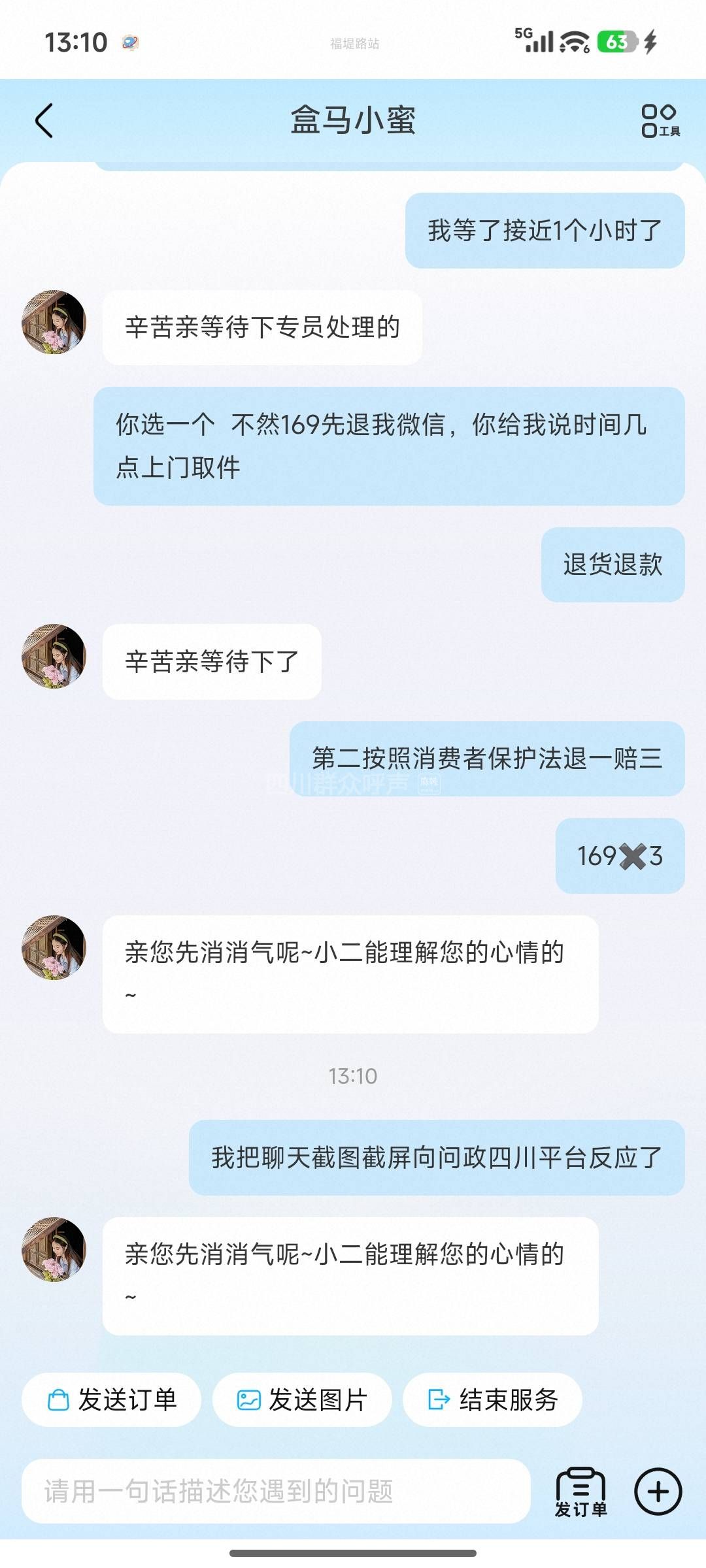The height and width of the screenshot is (1568, 706).
Task: Open the 发订单 order icon
Action: 581,1492
